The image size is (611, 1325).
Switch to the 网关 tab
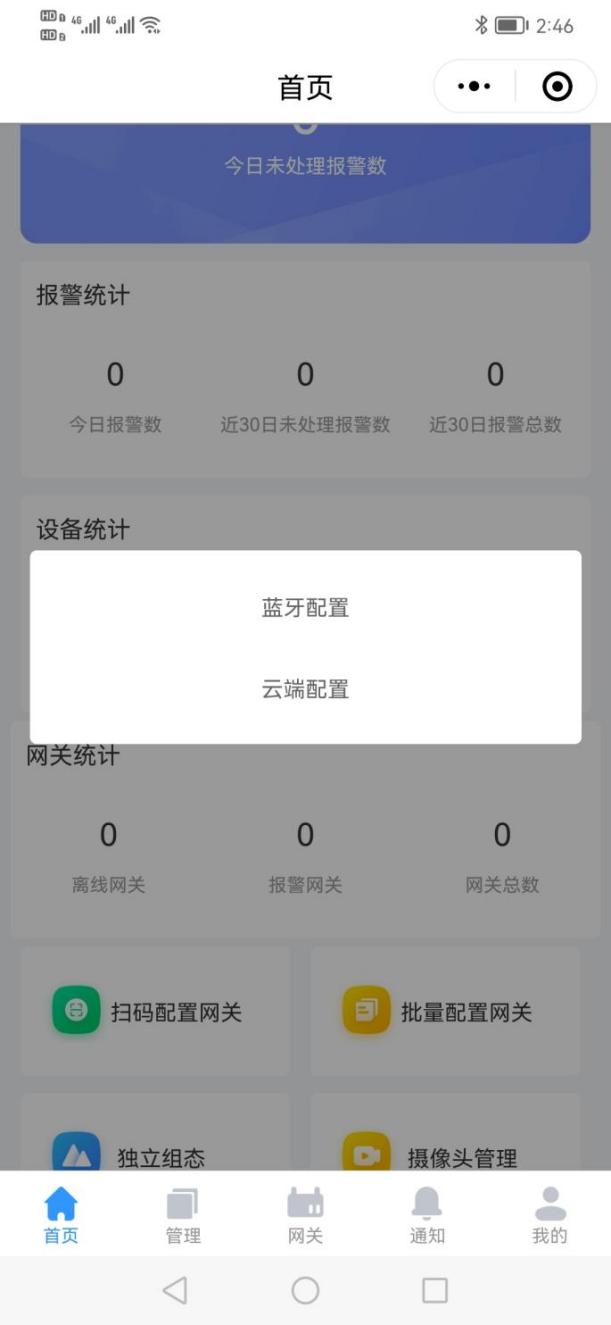[305, 1215]
